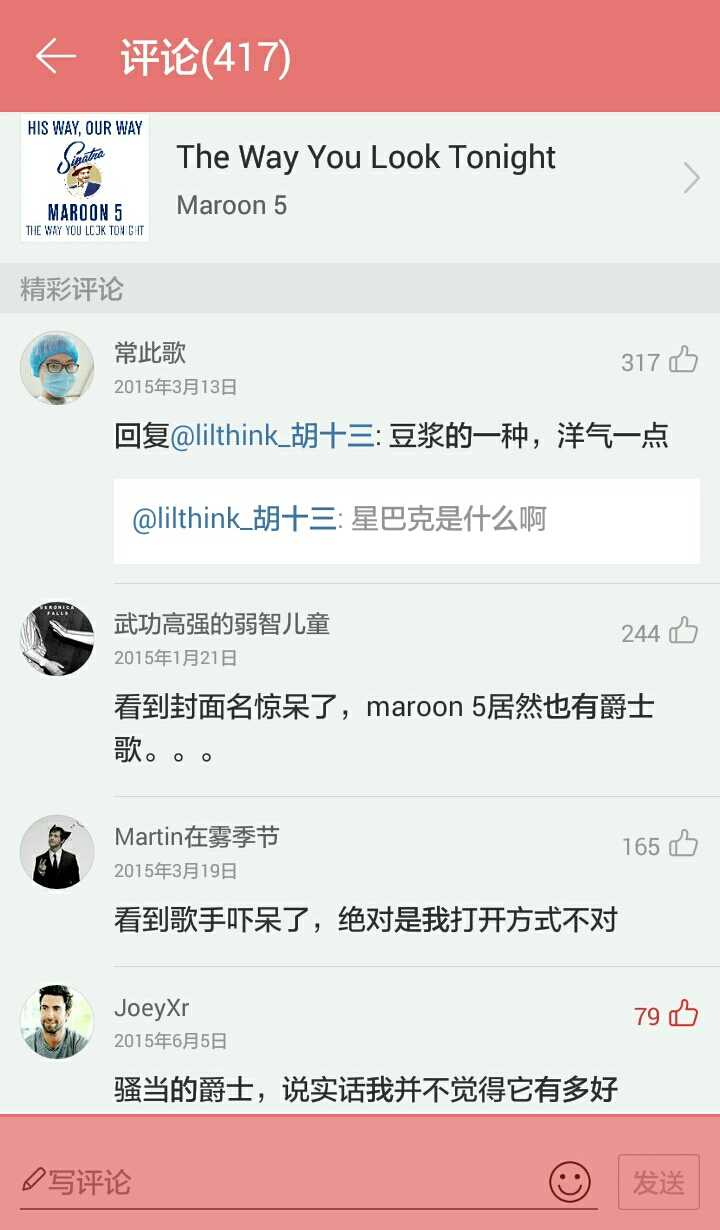Open the quoted @lilthink_胡十三 reply box
The height and width of the screenshot is (1230, 720).
click(x=408, y=520)
